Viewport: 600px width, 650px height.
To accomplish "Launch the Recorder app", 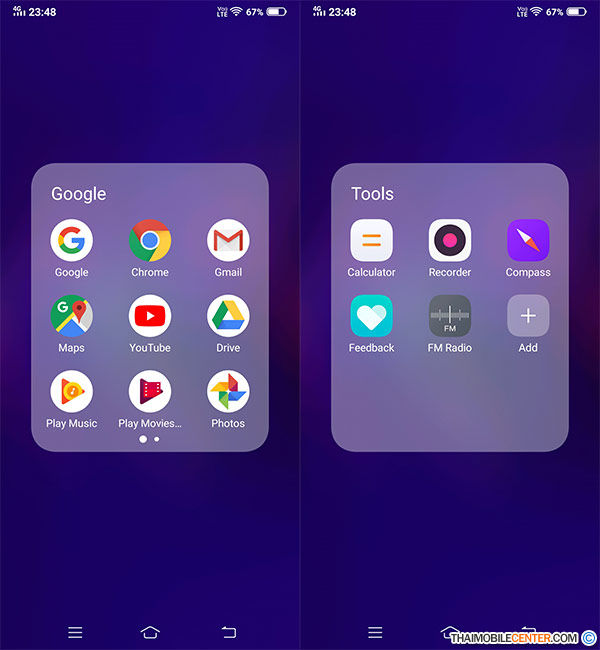I will tap(450, 241).
